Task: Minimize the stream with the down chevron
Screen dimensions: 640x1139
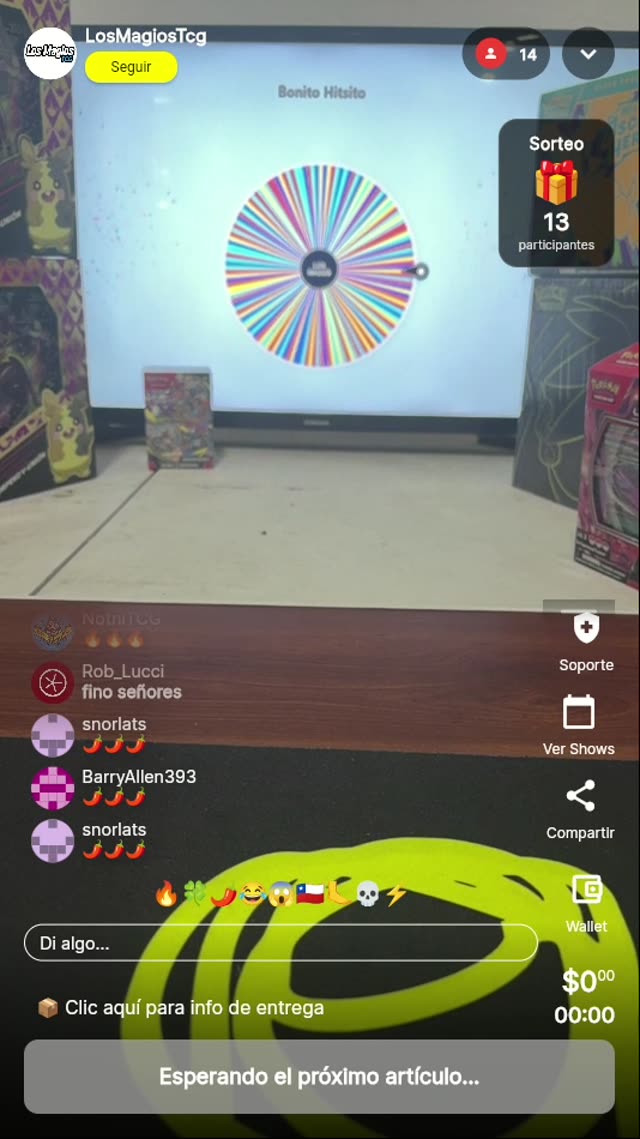Action: point(588,54)
